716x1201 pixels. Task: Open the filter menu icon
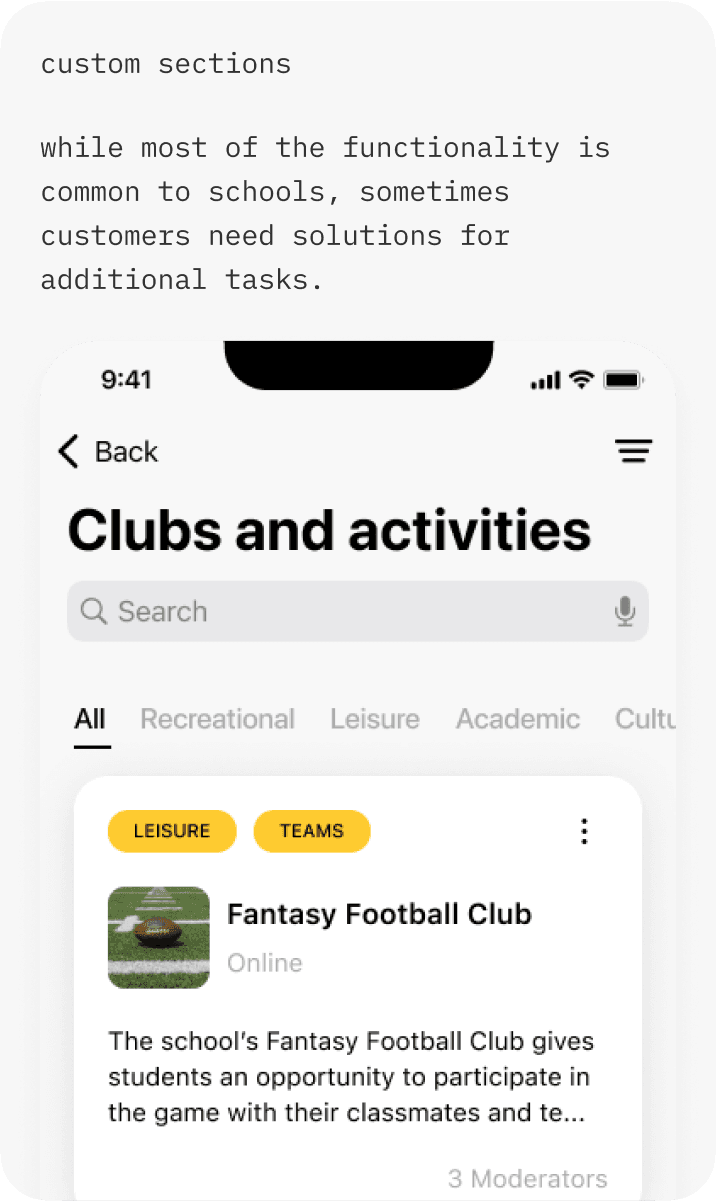tap(633, 452)
